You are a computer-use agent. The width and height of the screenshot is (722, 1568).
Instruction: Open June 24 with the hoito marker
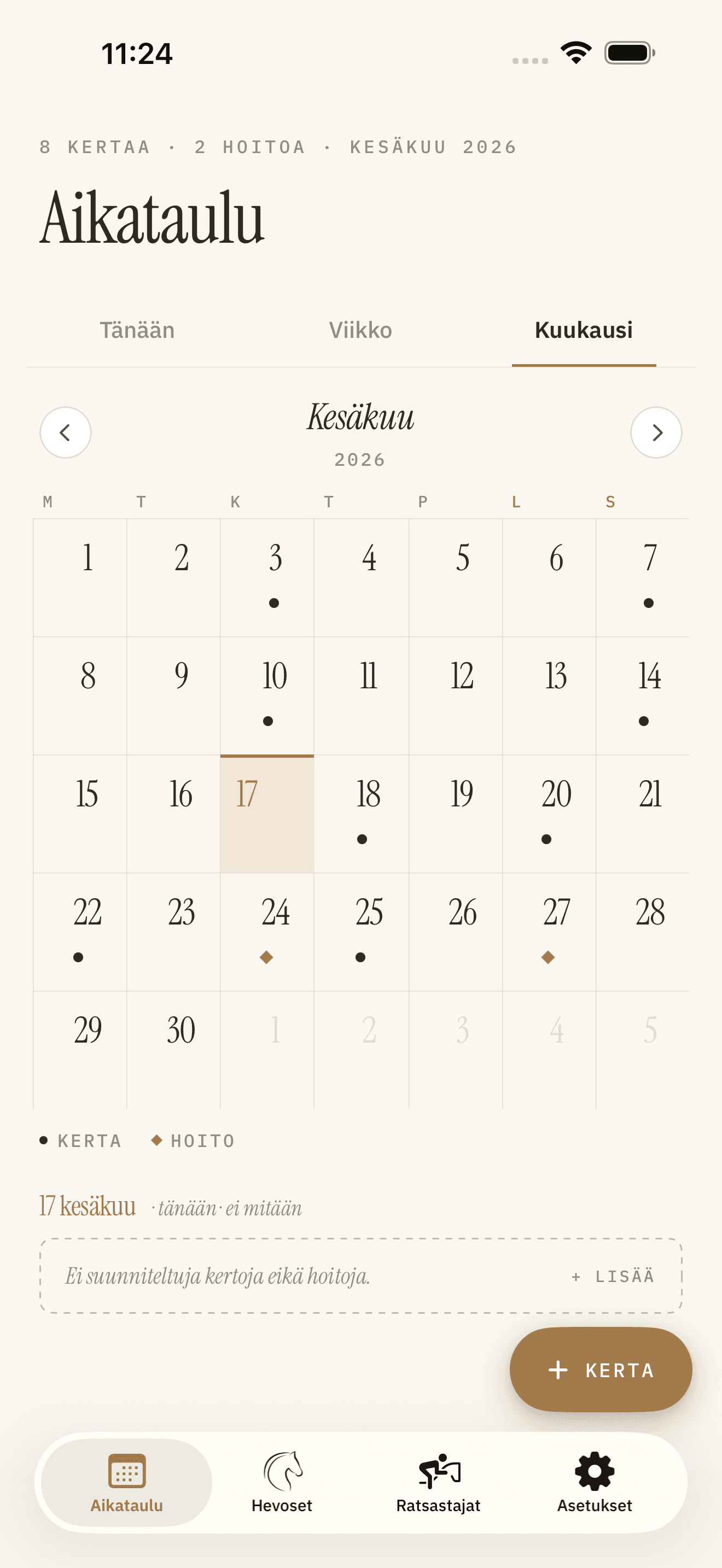[x=267, y=932]
